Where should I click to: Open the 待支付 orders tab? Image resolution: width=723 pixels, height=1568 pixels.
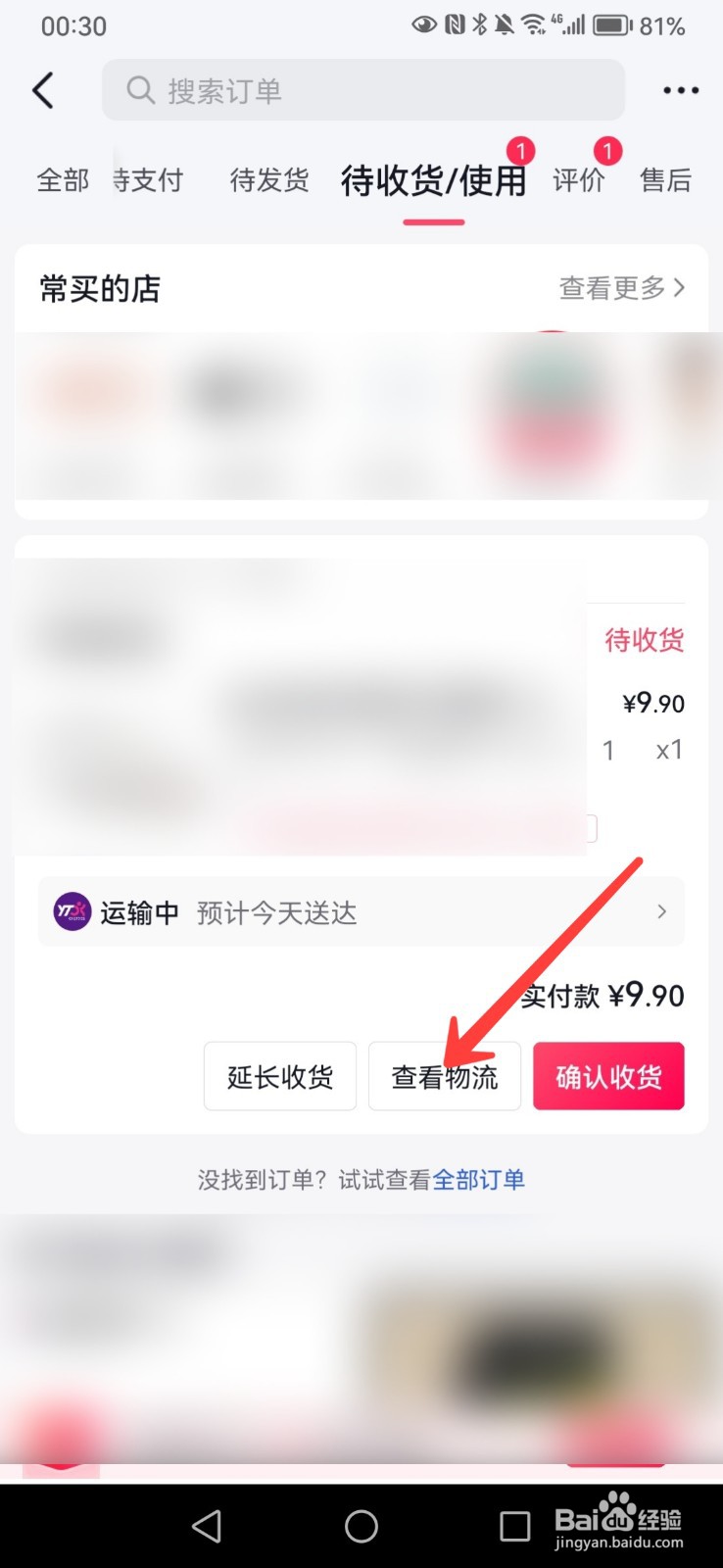tap(147, 180)
